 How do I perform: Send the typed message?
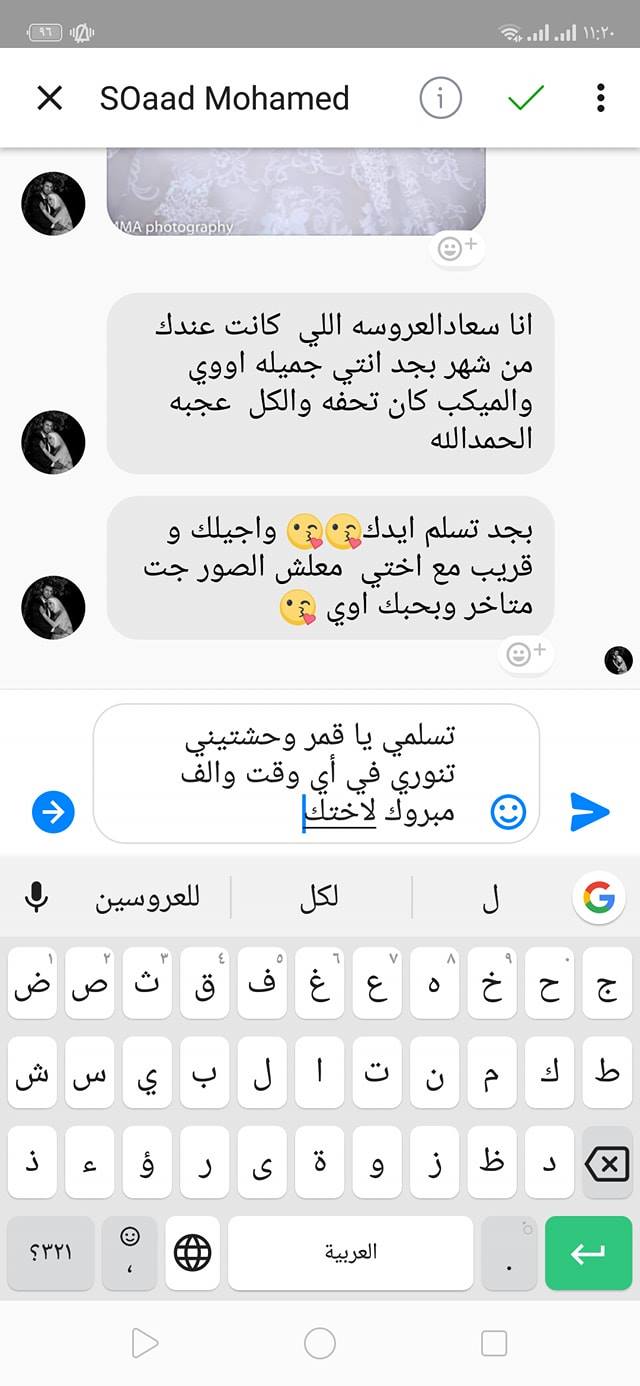(x=589, y=812)
